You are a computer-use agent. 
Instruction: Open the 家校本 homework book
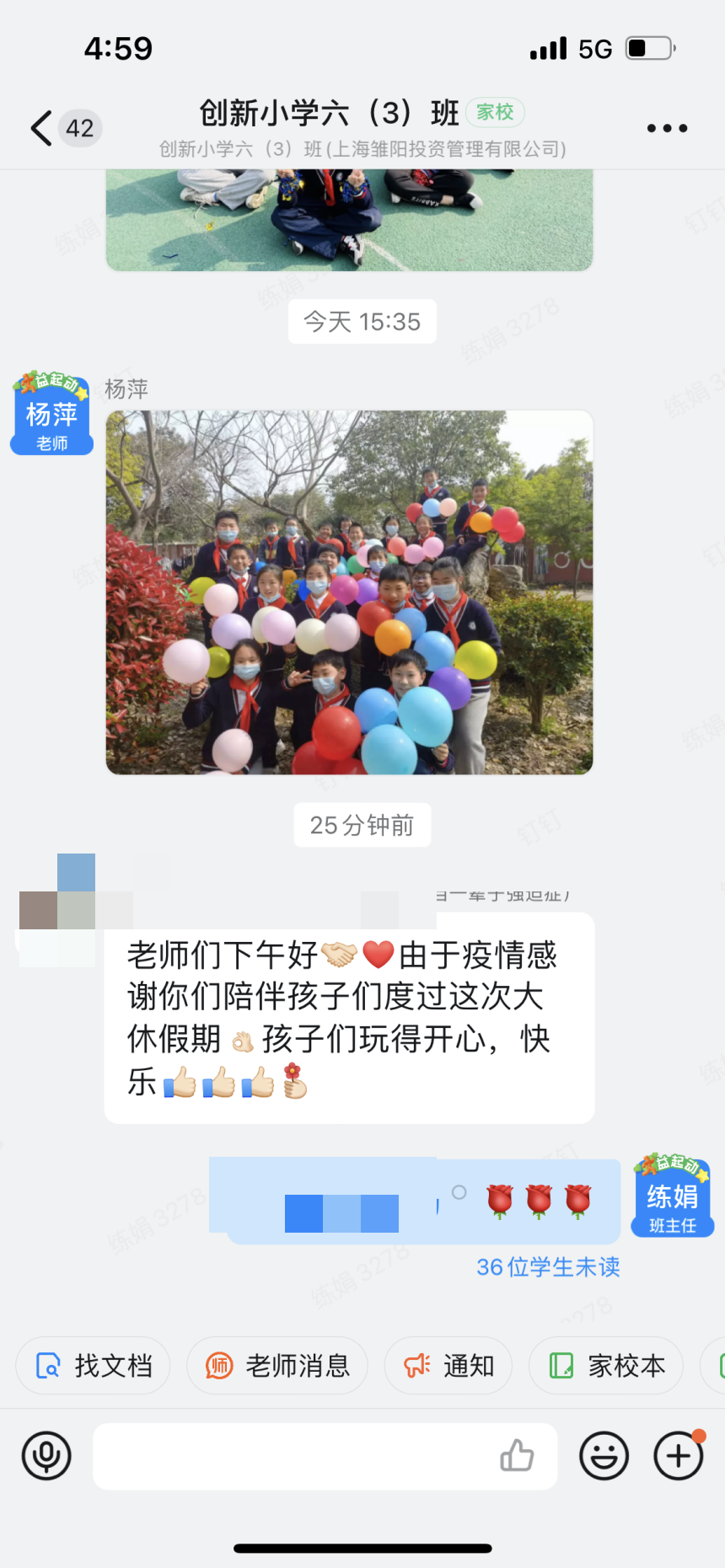point(606,1365)
